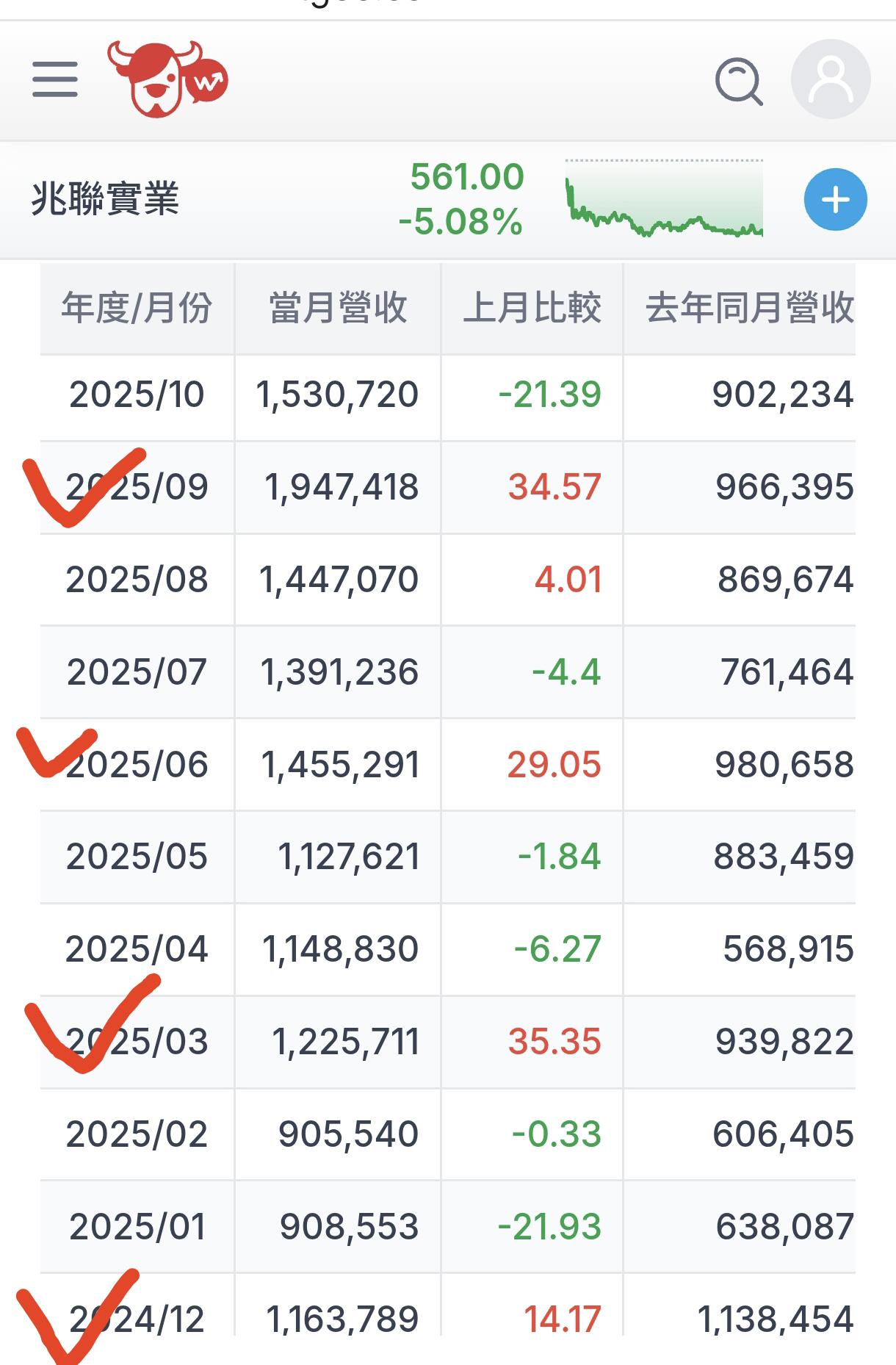
Task: Open the search magnifier icon
Action: pyautogui.click(x=740, y=82)
